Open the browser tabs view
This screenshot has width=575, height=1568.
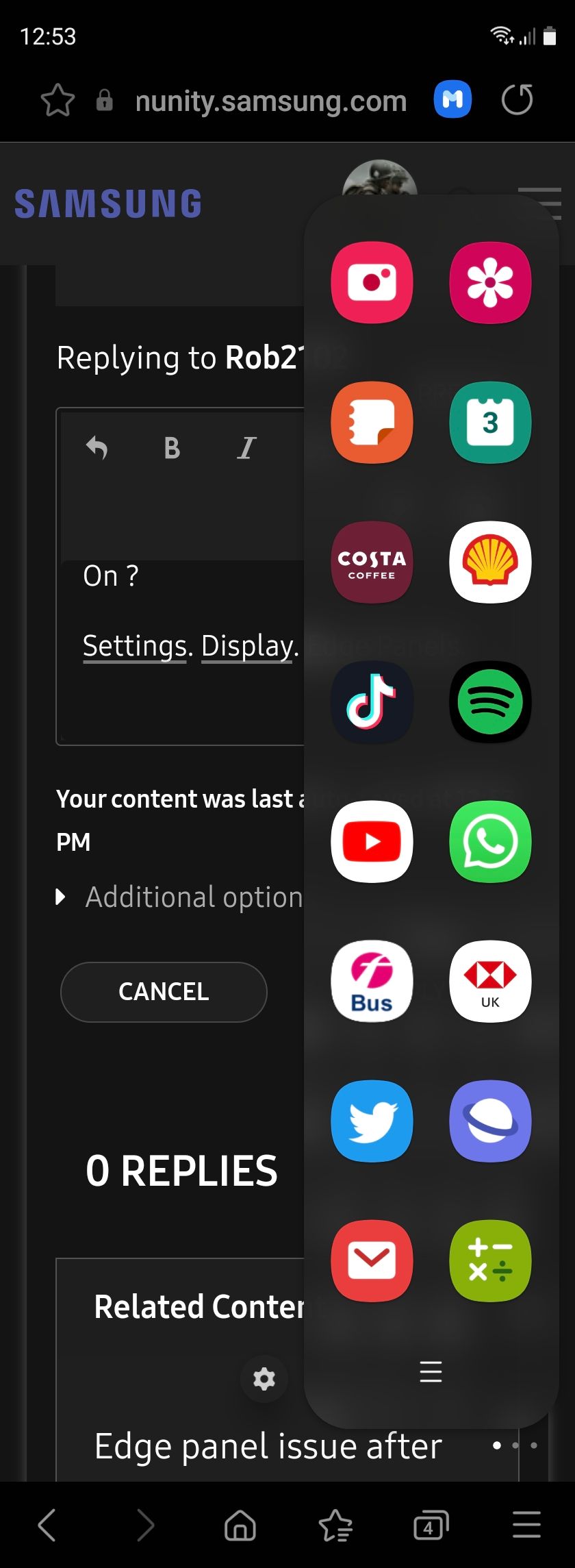(x=431, y=1526)
